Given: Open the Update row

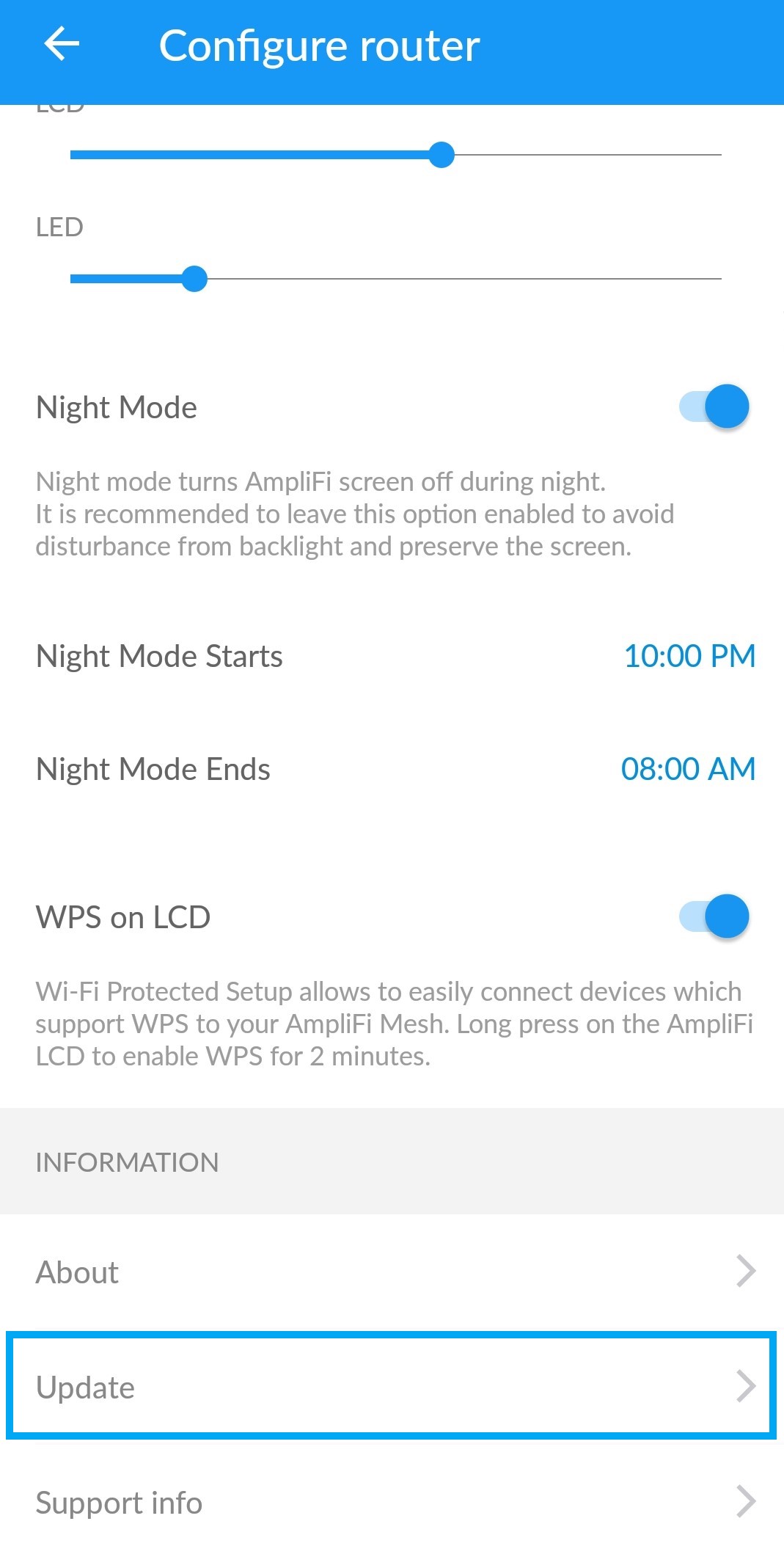Looking at the screenshot, I should [x=392, y=1386].
